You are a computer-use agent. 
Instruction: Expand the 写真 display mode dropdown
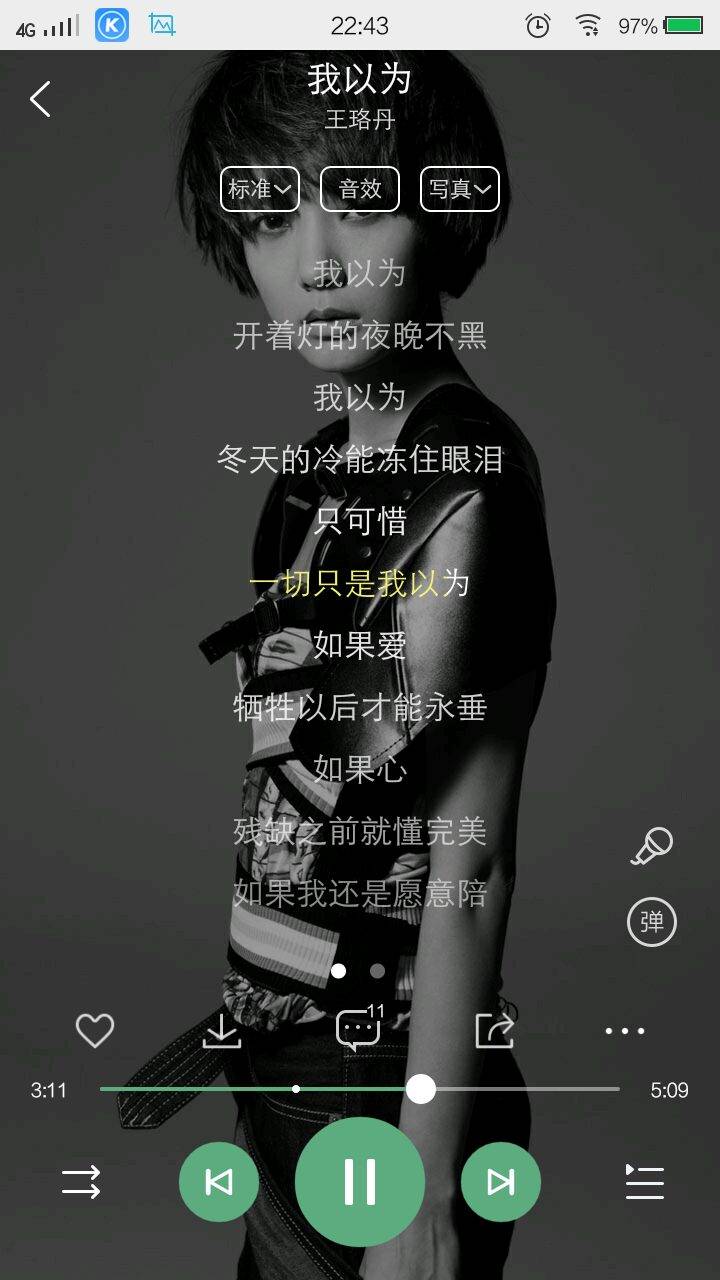click(460, 189)
